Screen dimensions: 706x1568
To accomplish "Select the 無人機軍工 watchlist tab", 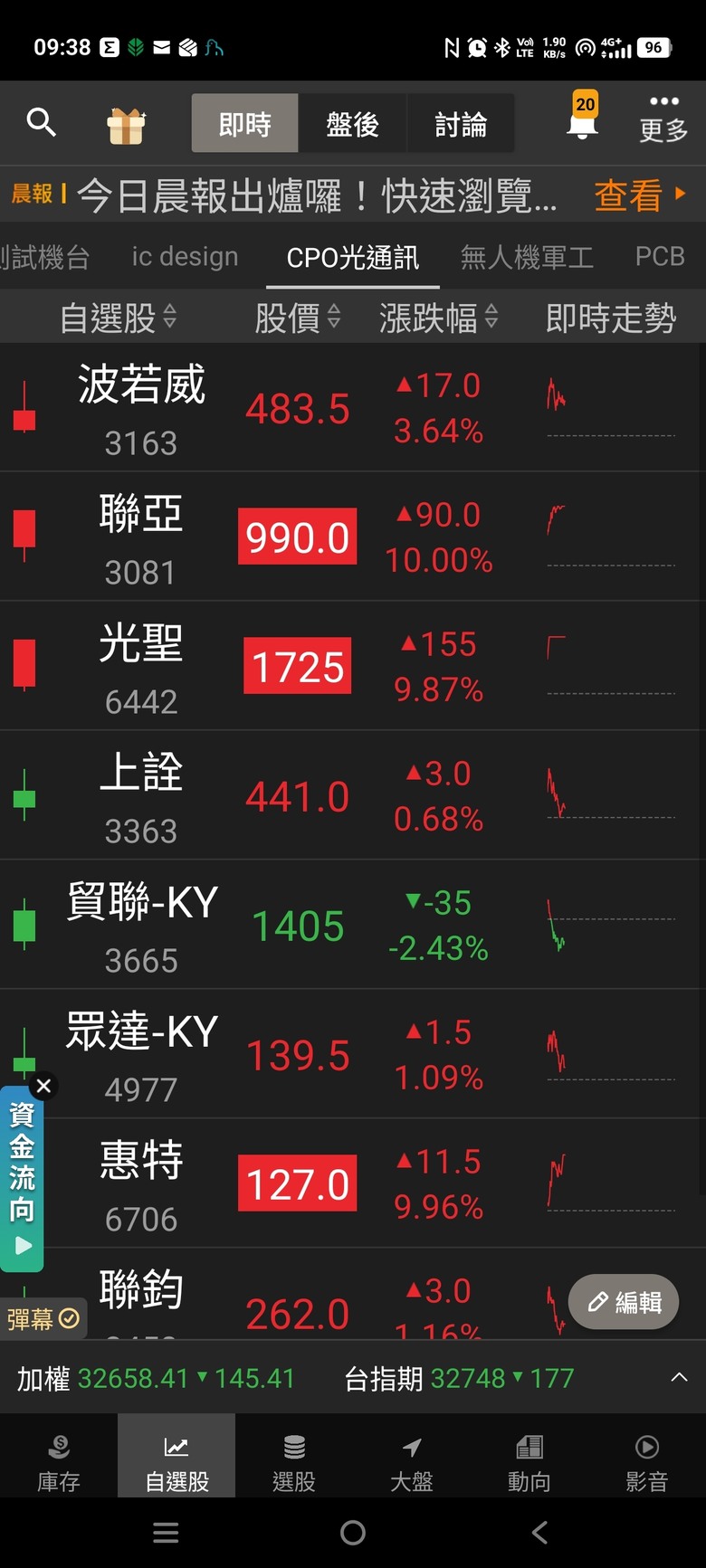I will point(527,257).
